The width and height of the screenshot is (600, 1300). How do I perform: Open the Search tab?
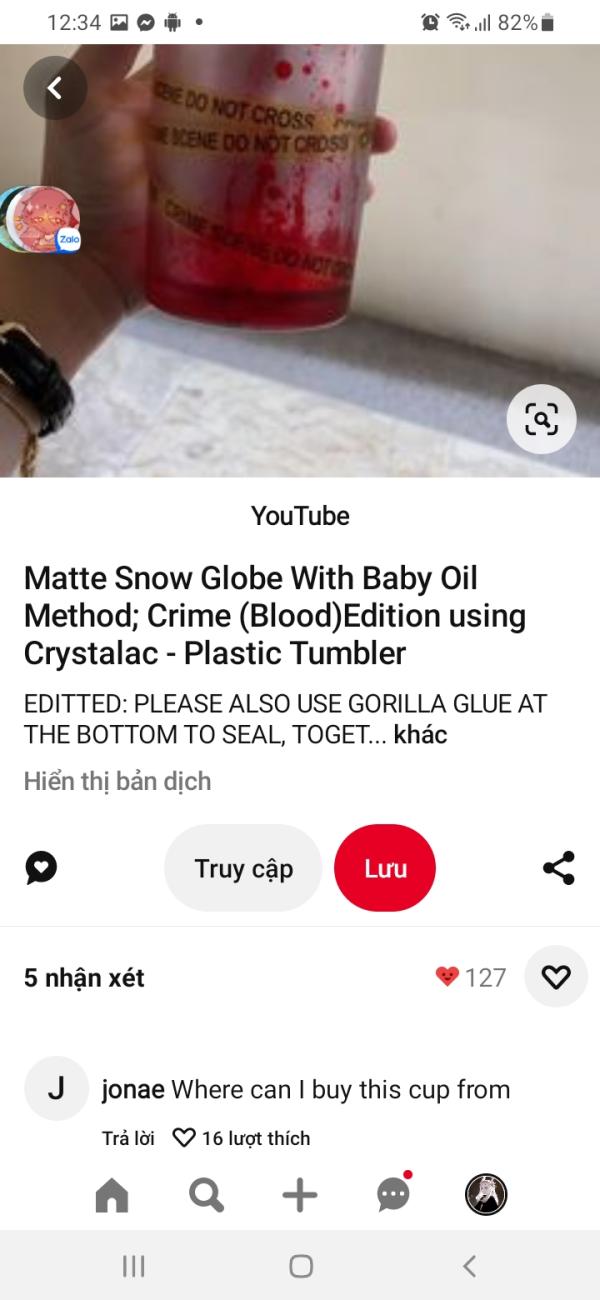point(206,1194)
